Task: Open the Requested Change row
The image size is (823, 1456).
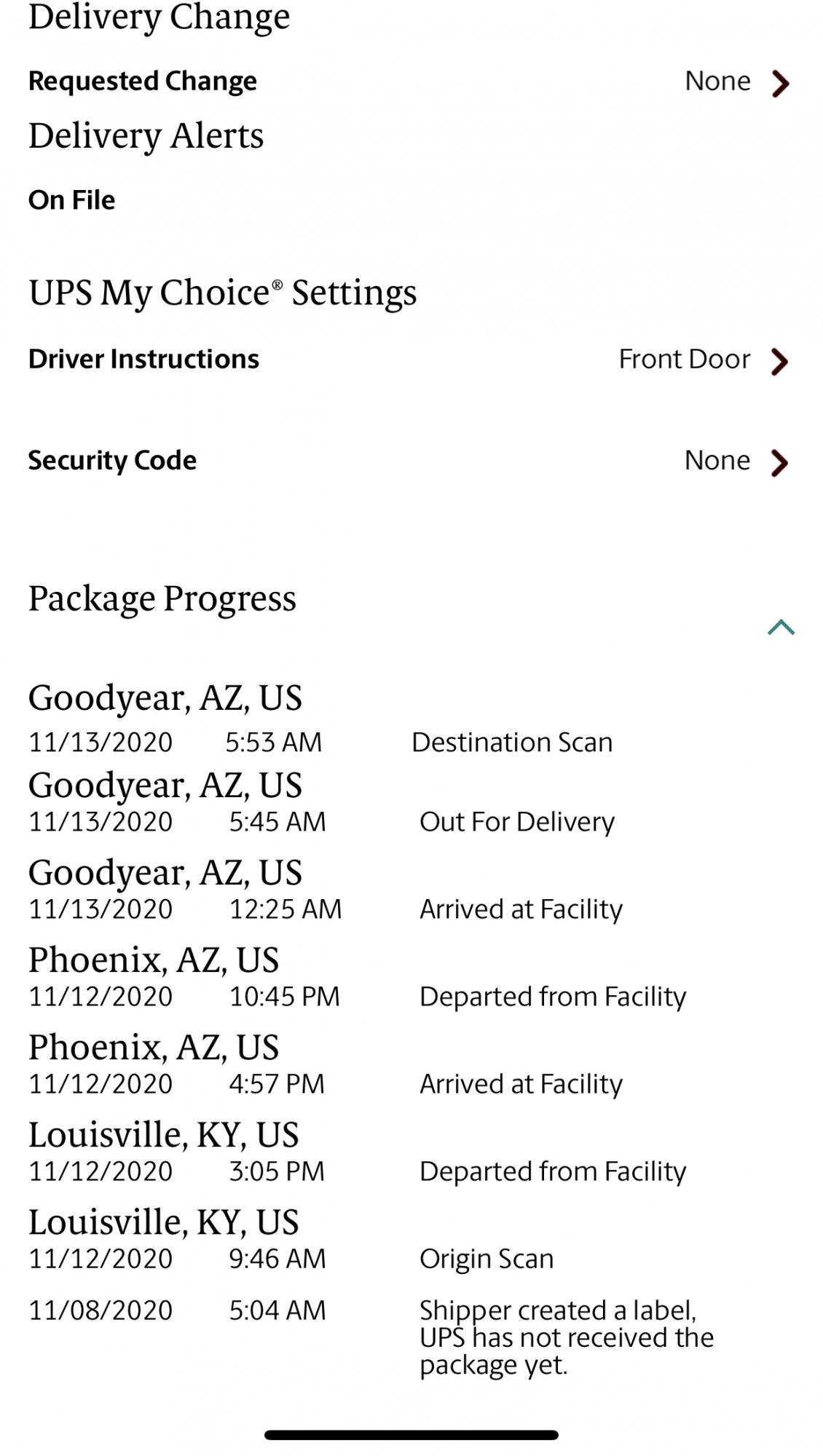Action: click(x=779, y=83)
